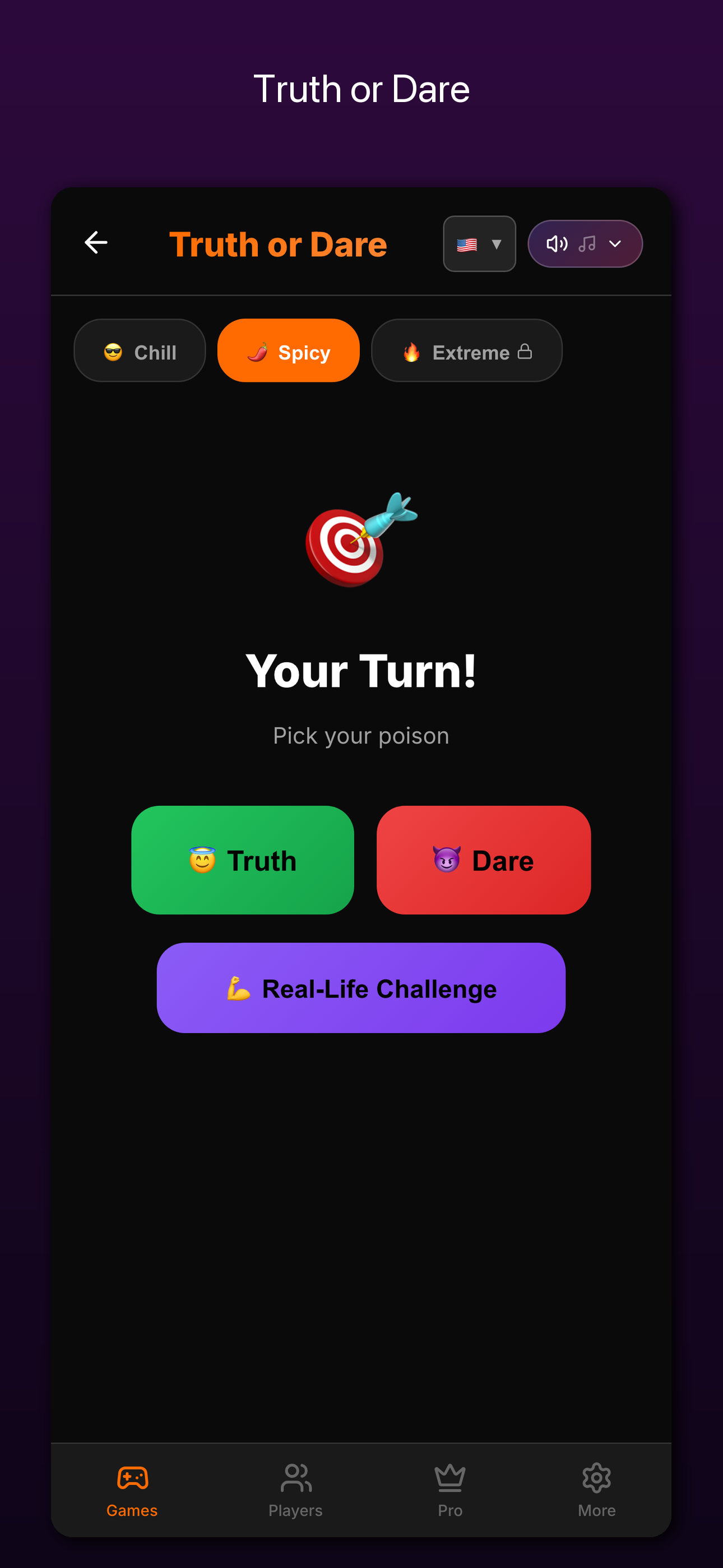
Task: Tap the lock icon on the Extreme mode
Action: [526, 351]
